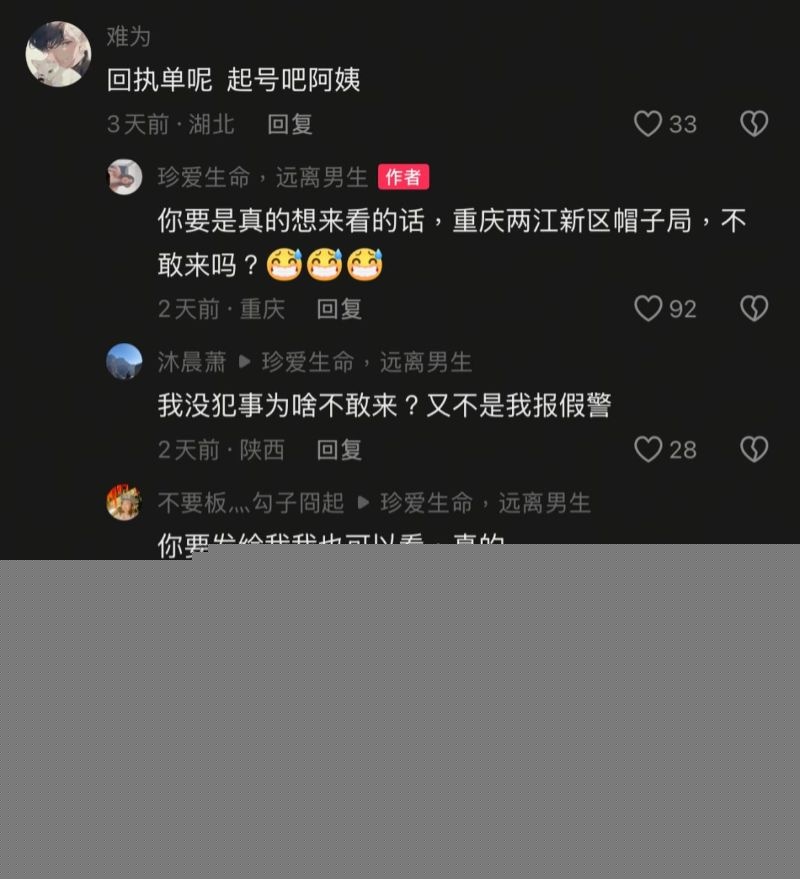
Task: Click the 作者 badge next to the author's name
Action: [403, 177]
